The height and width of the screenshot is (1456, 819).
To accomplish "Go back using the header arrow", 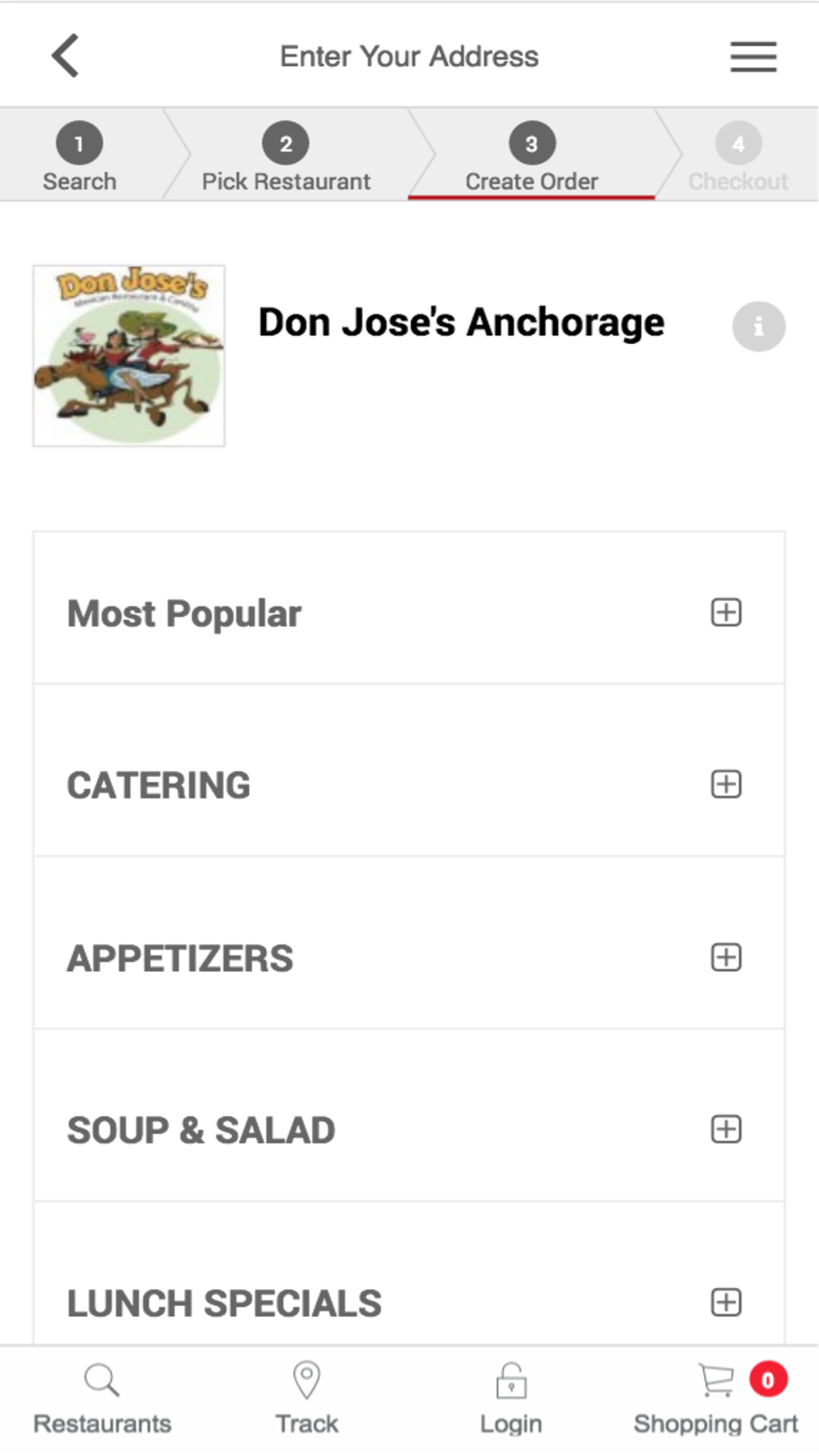I will (66, 56).
